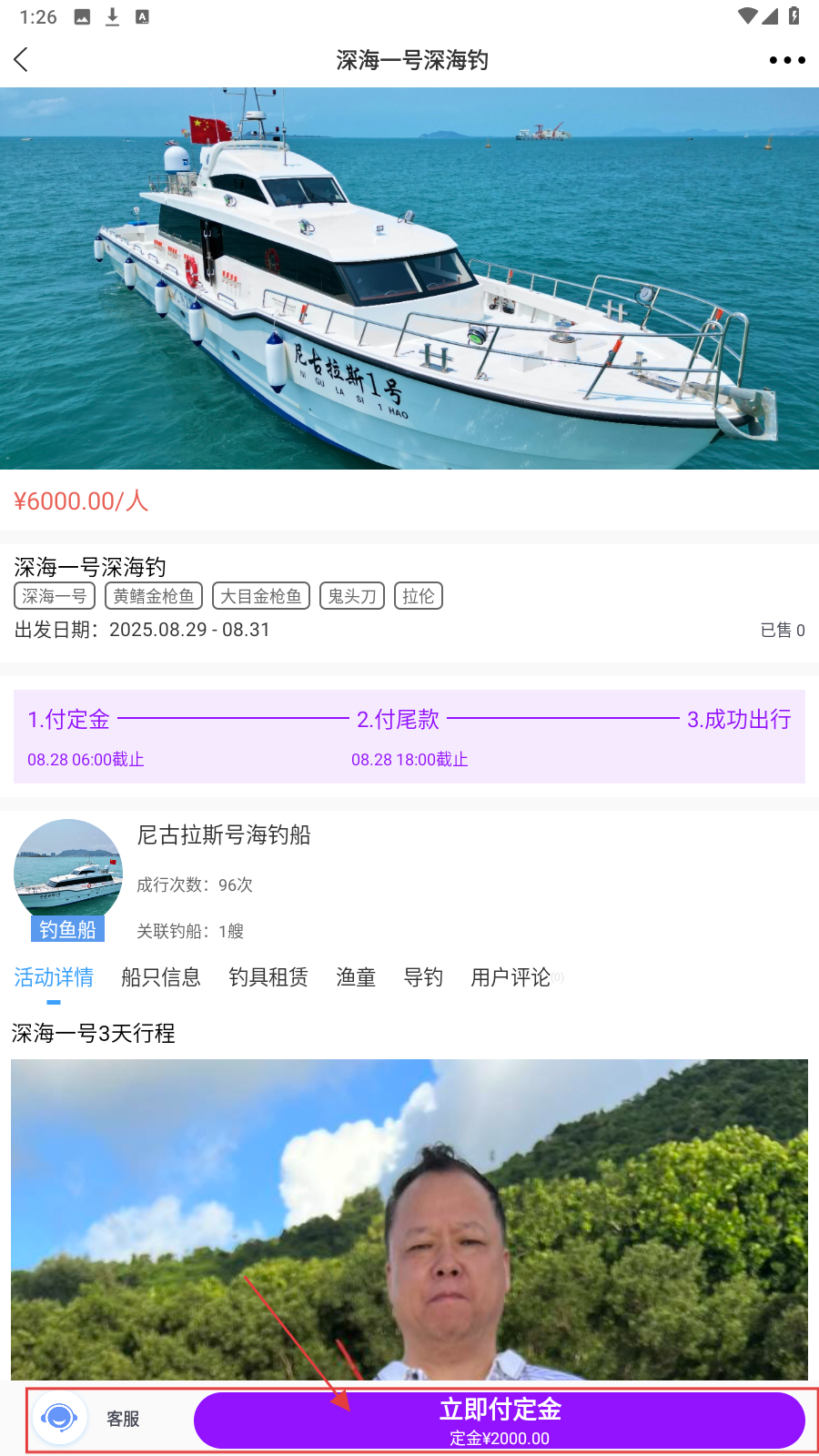Screen dimensions: 819x1456
Task: Open 尼古拉斯号海钓船 boat profile
Action: [224, 835]
